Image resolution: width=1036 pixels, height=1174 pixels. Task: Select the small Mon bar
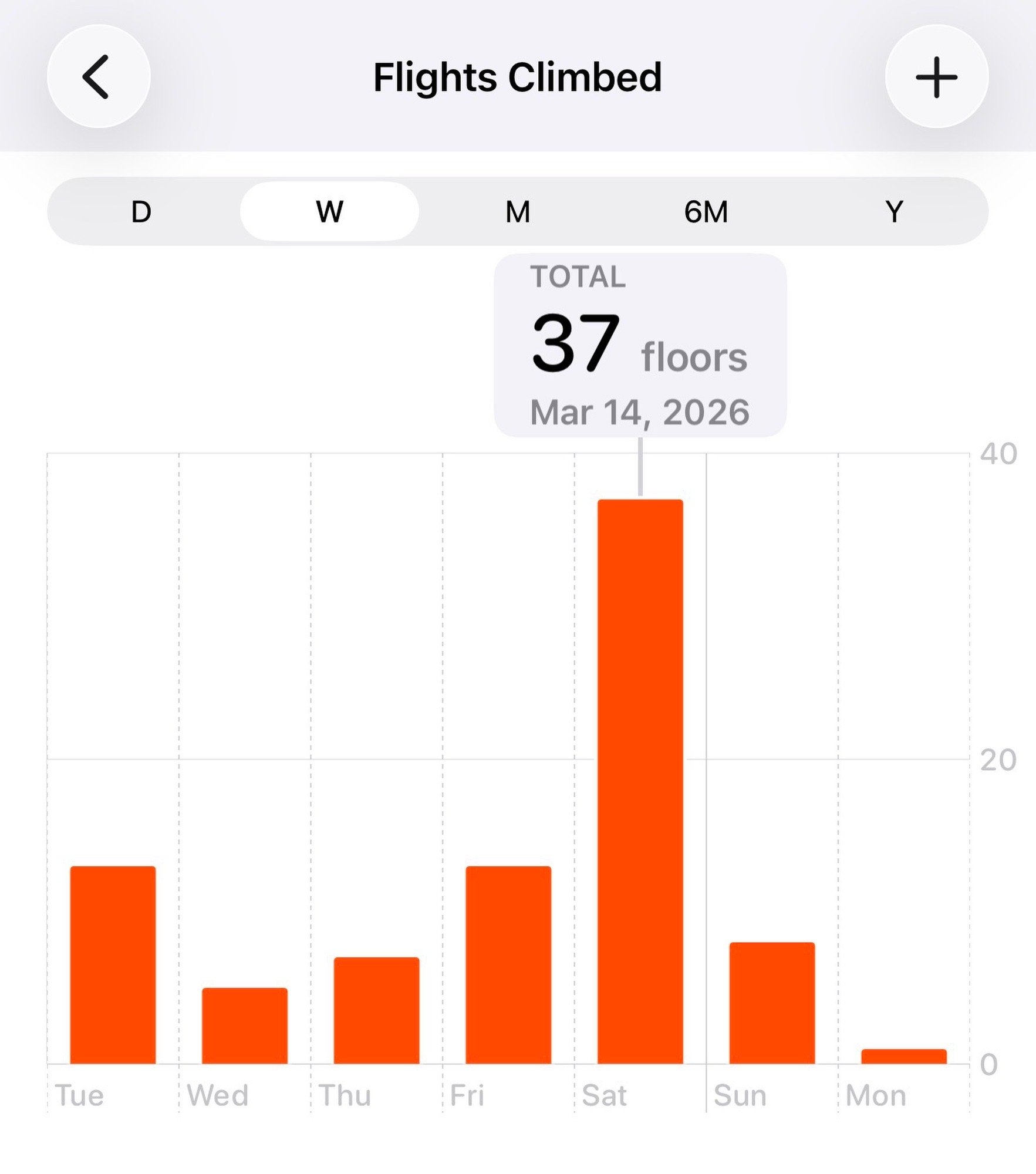[x=904, y=1056]
